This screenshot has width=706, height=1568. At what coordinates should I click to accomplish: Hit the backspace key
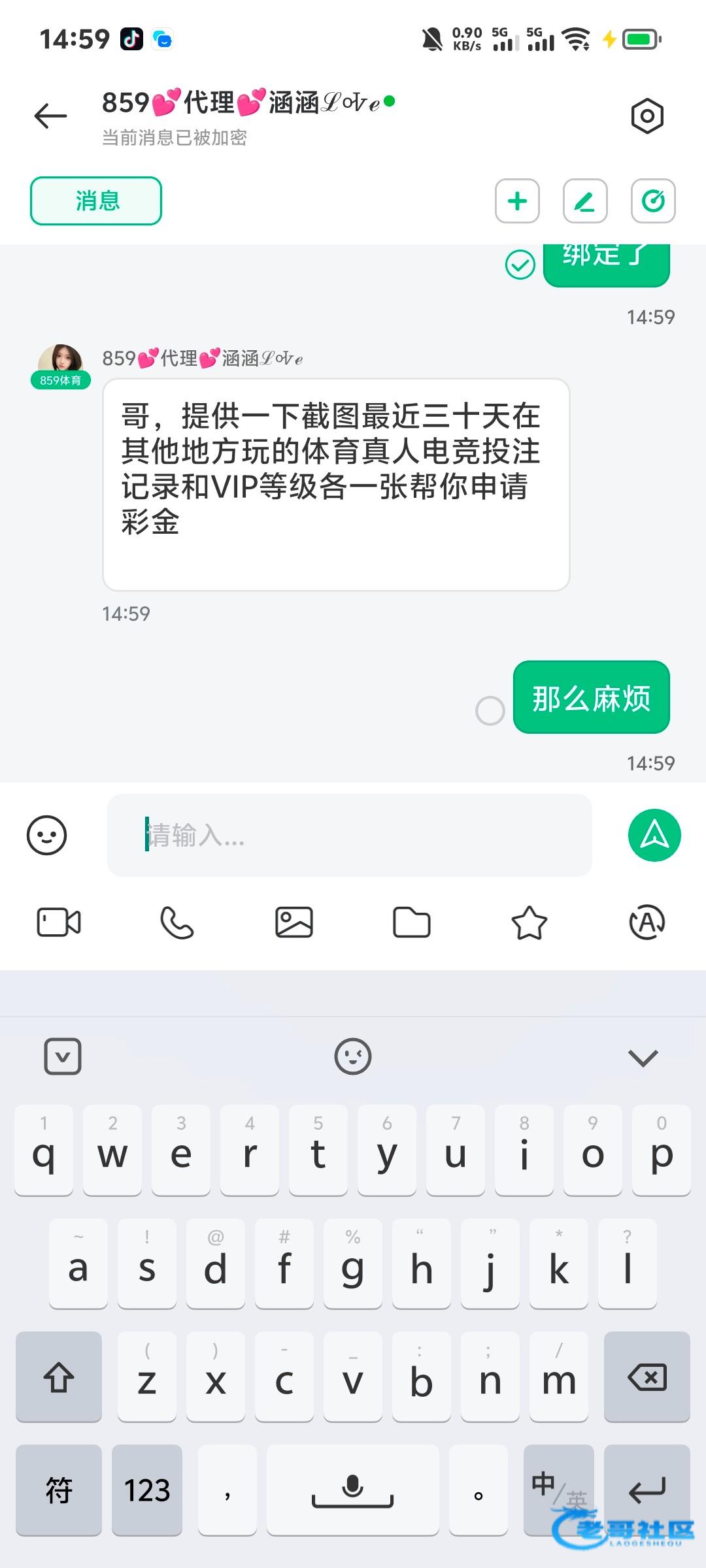pyautogui.click(x=647, y=1377)
